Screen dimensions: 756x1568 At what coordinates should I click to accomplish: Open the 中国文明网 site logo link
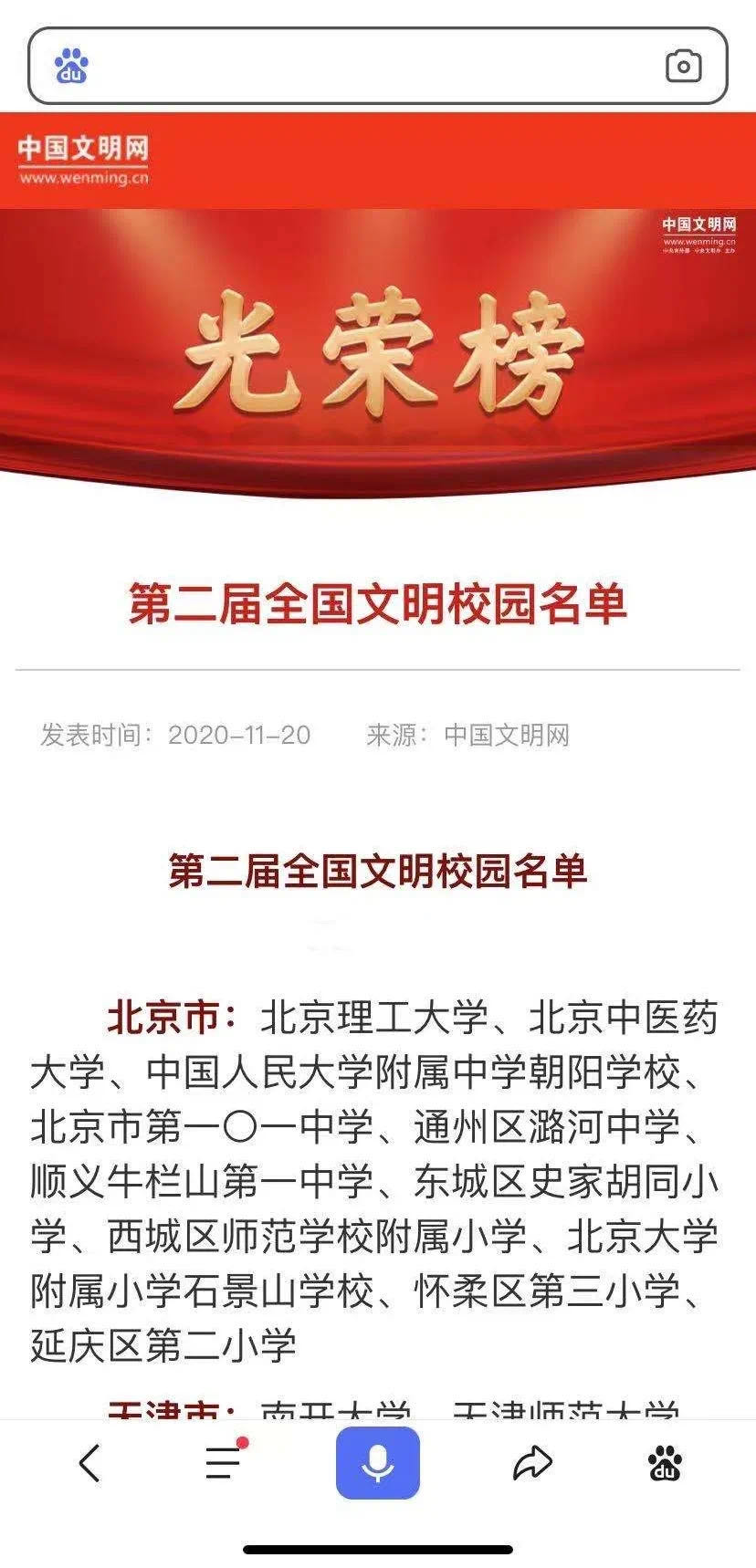(x=83, y=159)
